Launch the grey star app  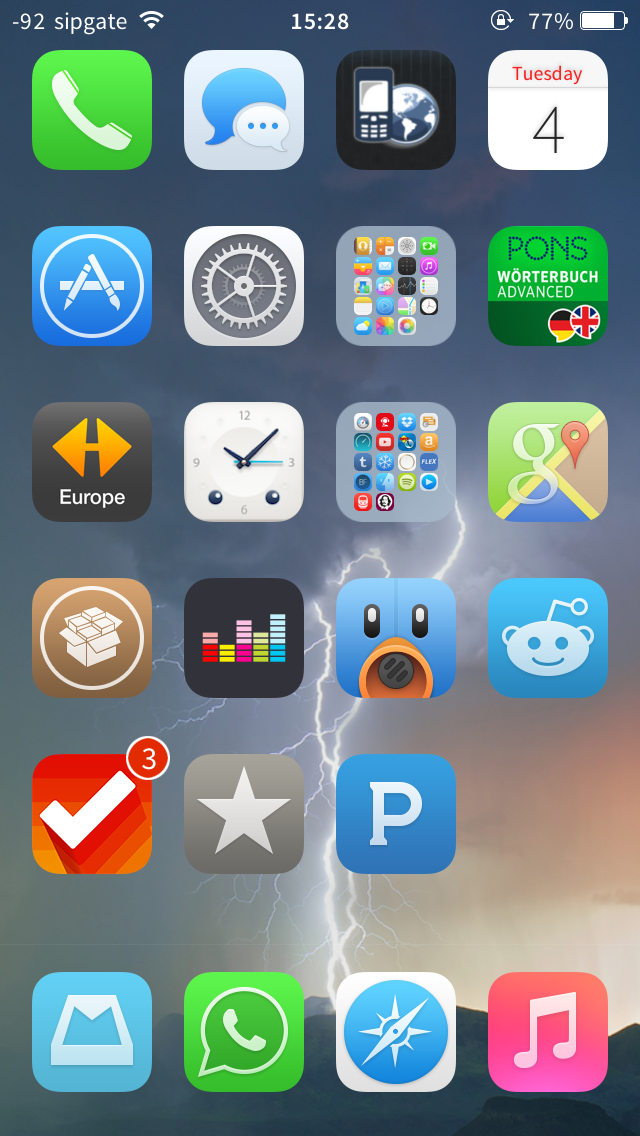coord(244,814)
